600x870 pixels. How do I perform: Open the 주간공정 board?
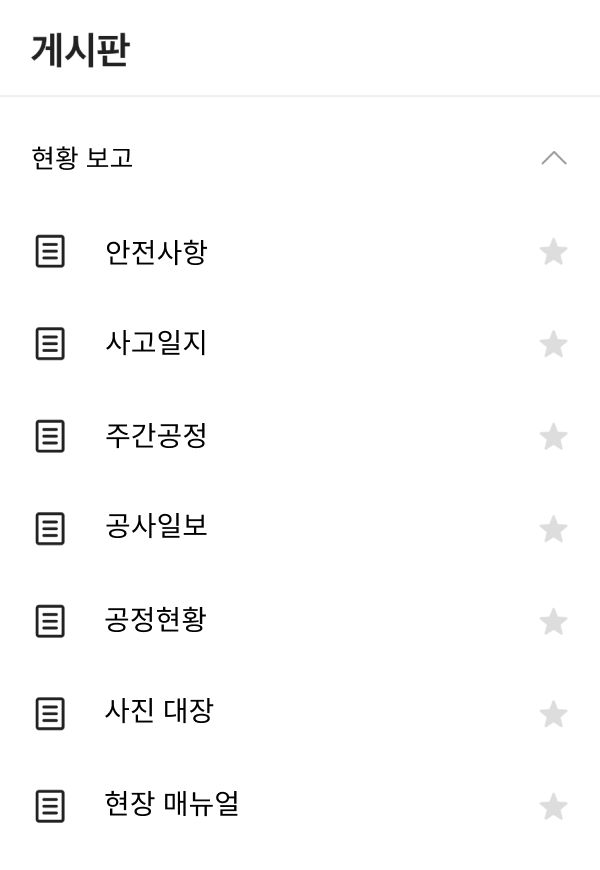(x=156, y=436)
